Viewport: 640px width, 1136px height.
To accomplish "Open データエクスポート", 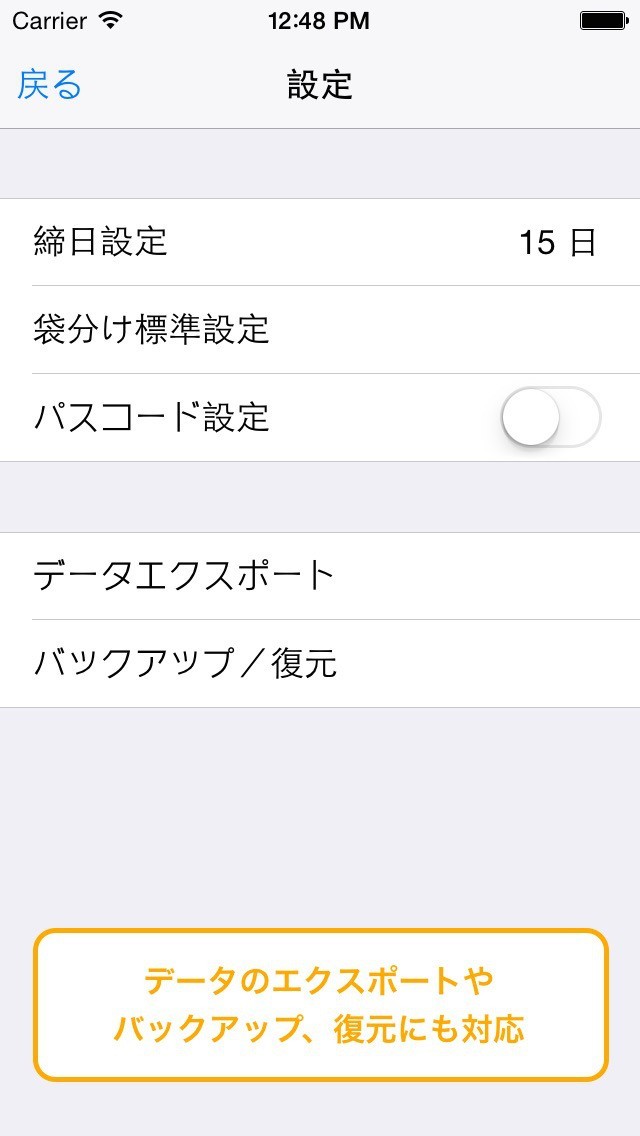I will [320, 576].
